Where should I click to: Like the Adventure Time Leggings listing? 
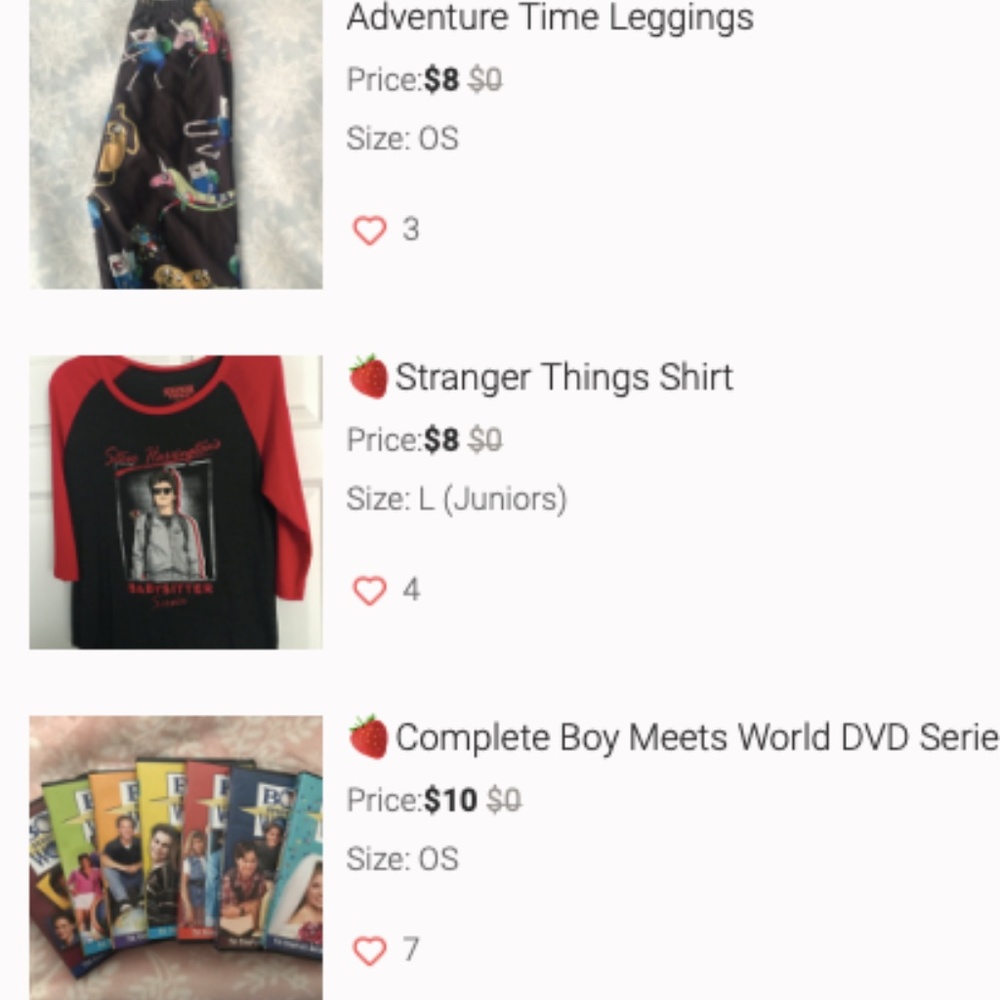coord(370,230)
